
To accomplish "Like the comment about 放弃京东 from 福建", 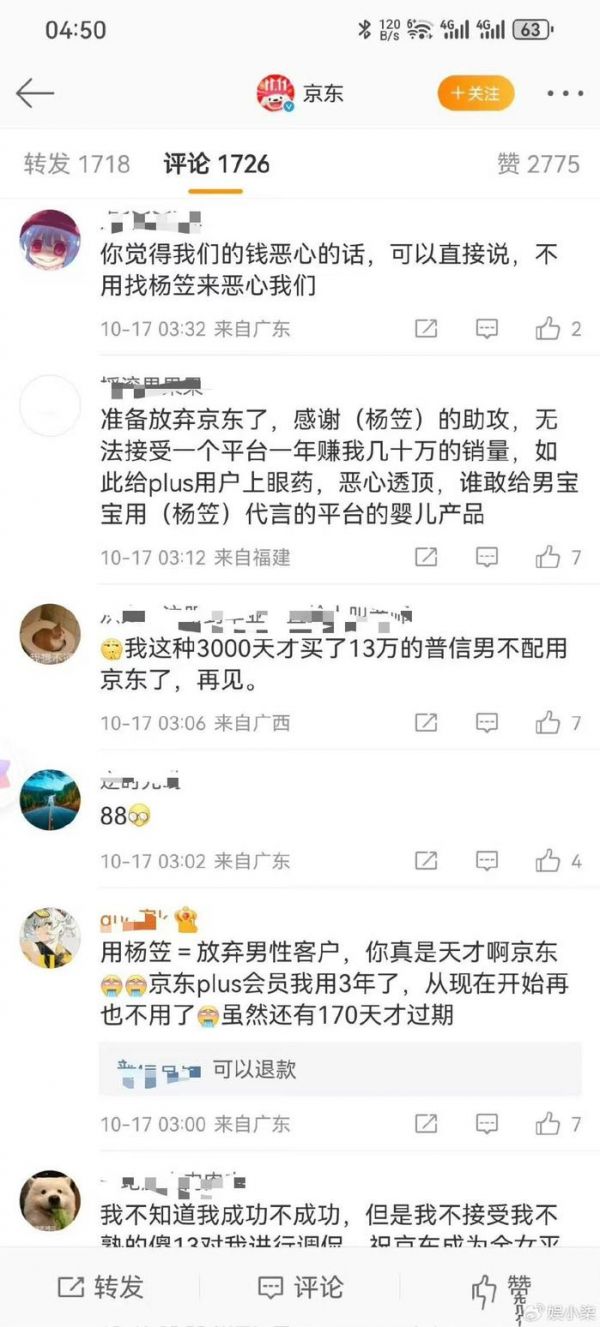I will pyautogui.click(x=558, y=557).
